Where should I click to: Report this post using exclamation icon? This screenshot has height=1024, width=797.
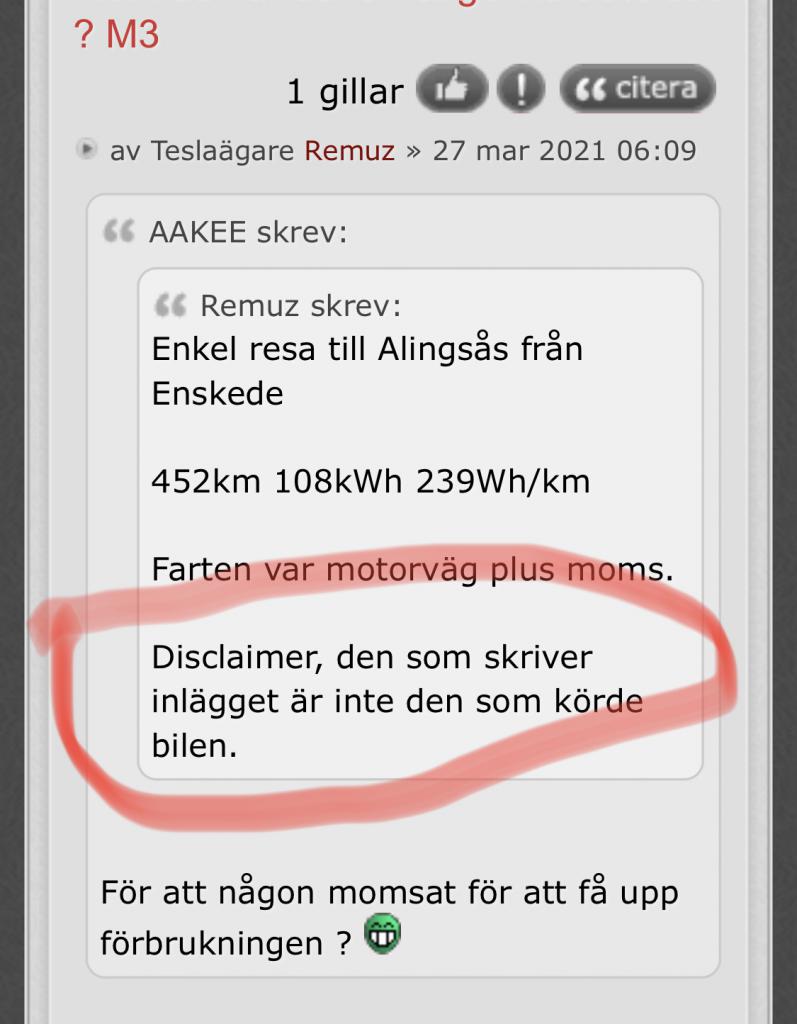(x=520, y=90)
